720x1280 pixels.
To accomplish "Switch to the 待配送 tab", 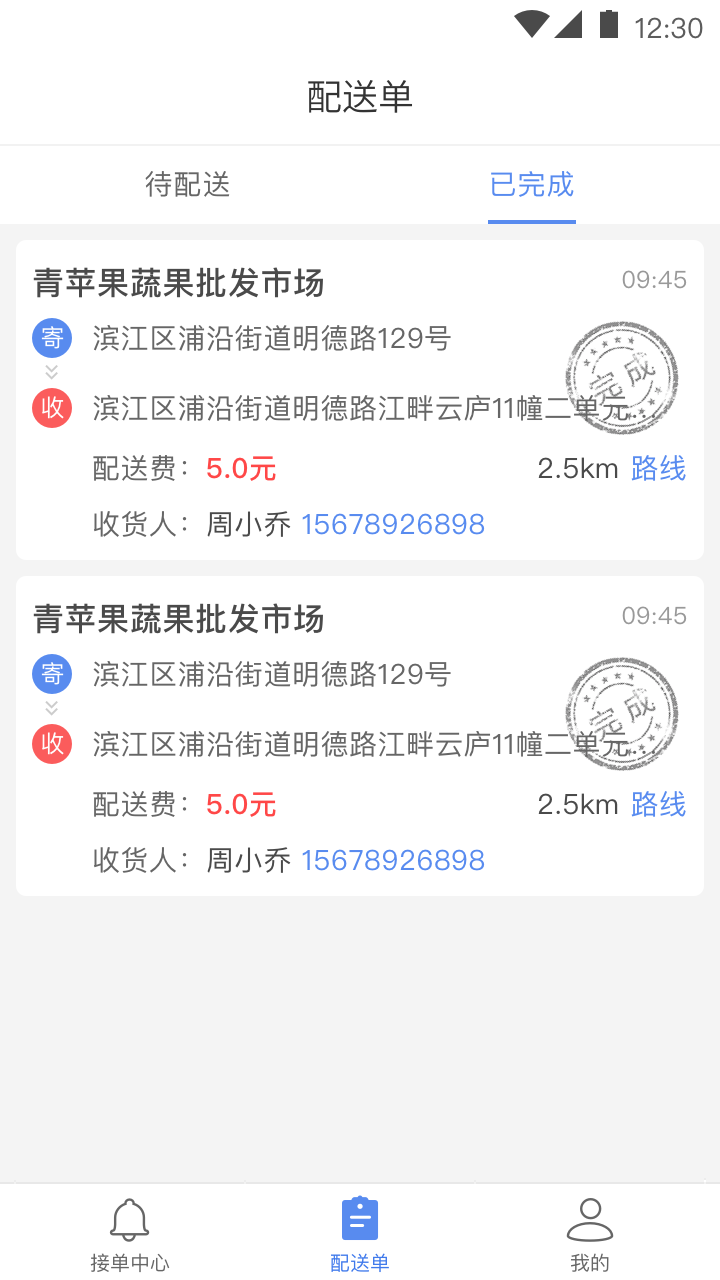I will (188, 185).
